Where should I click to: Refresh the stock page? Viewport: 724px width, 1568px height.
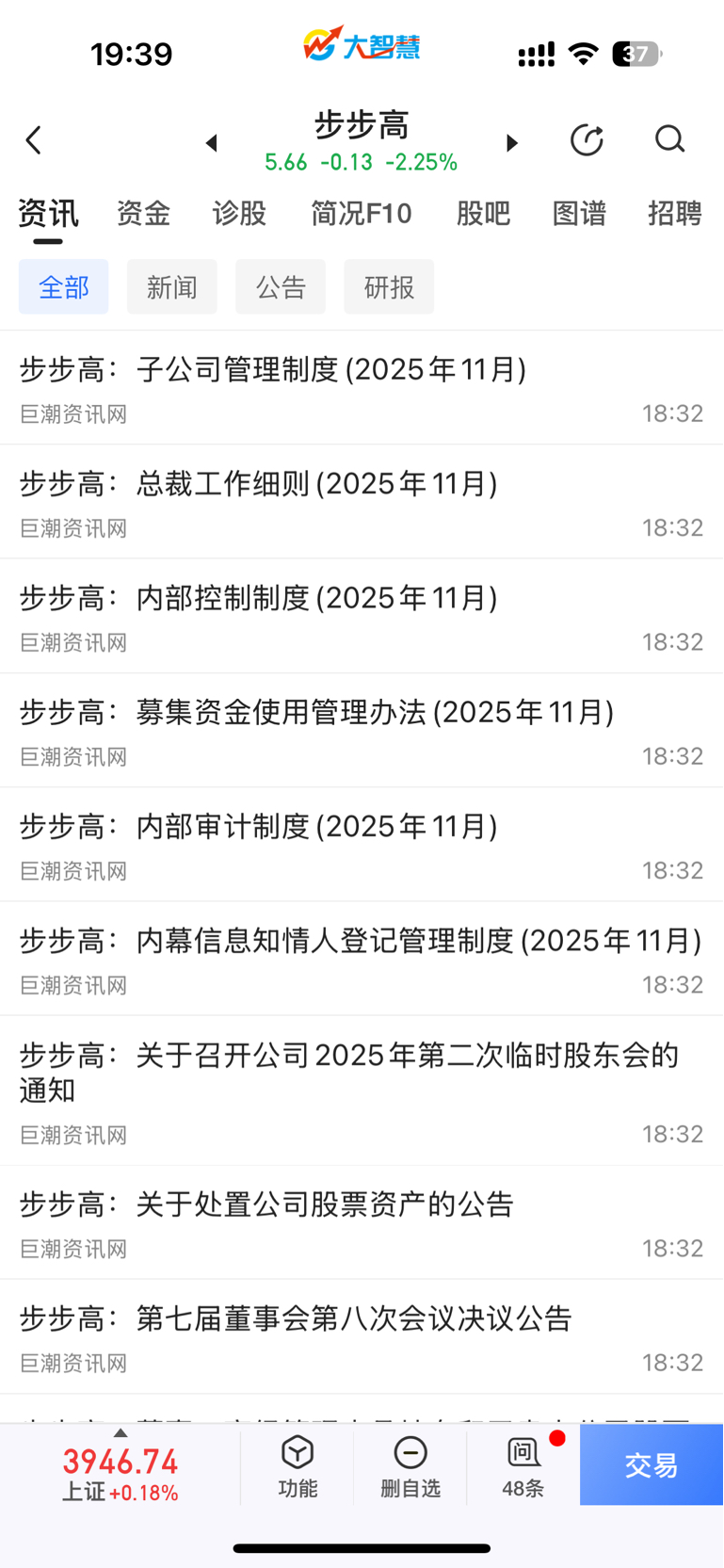tap(587, 140)
